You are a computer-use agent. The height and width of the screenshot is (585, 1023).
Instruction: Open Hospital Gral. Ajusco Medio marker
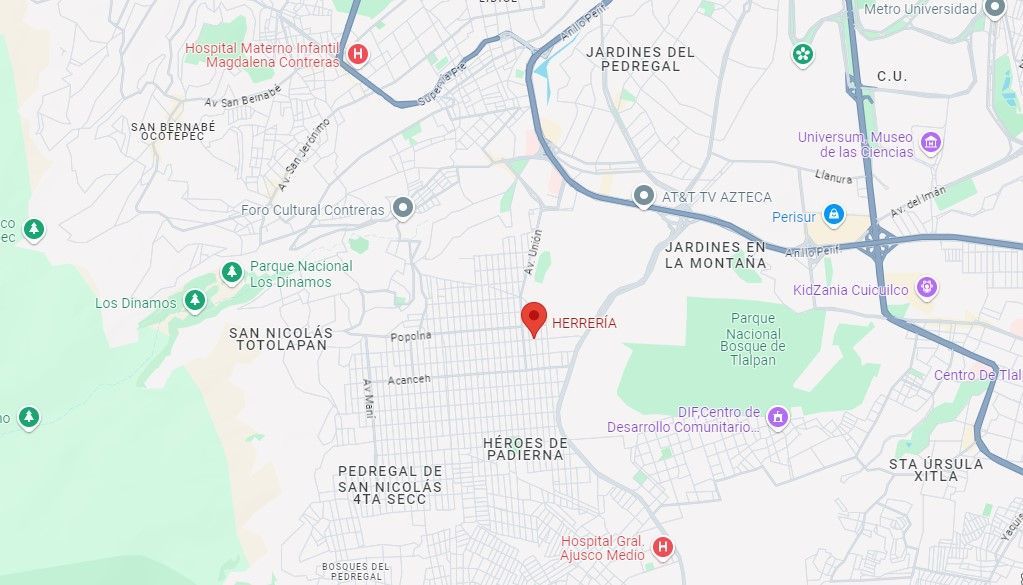coord(662,547)
